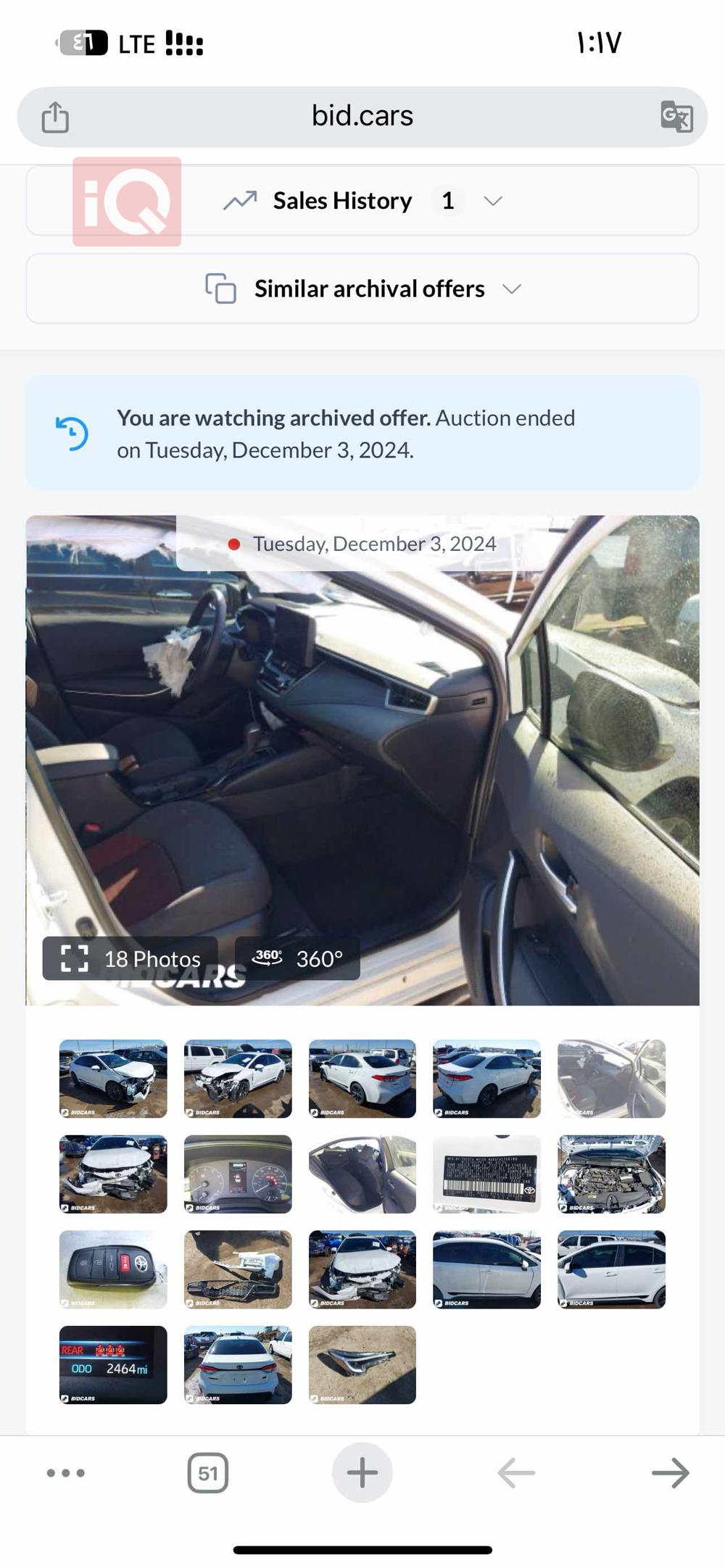Expand the Sales History section
The width and height of the screenshot is (725, 1568).
coord(362,201)
